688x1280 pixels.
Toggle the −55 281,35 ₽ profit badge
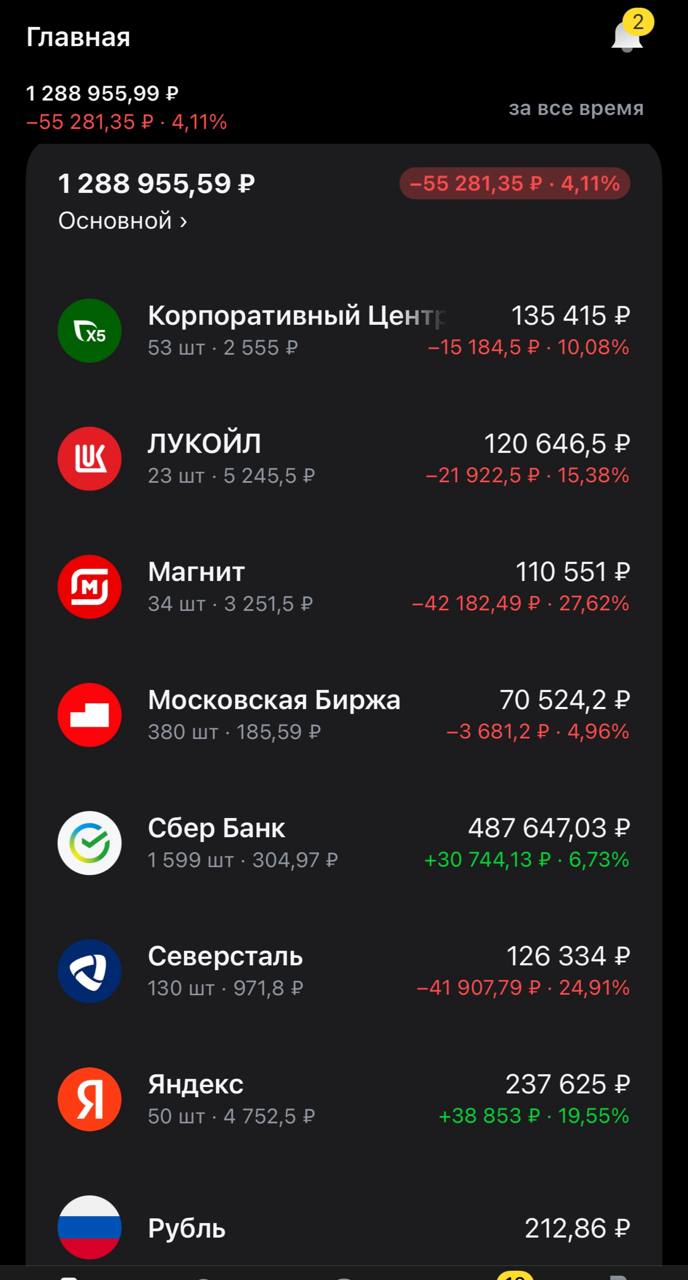[x=514, y=184]
